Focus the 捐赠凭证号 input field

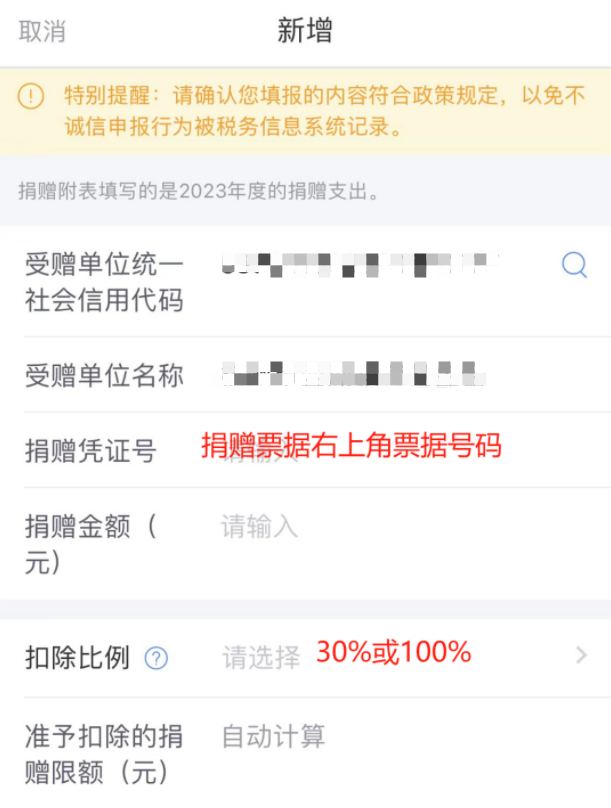coord(380,452)
